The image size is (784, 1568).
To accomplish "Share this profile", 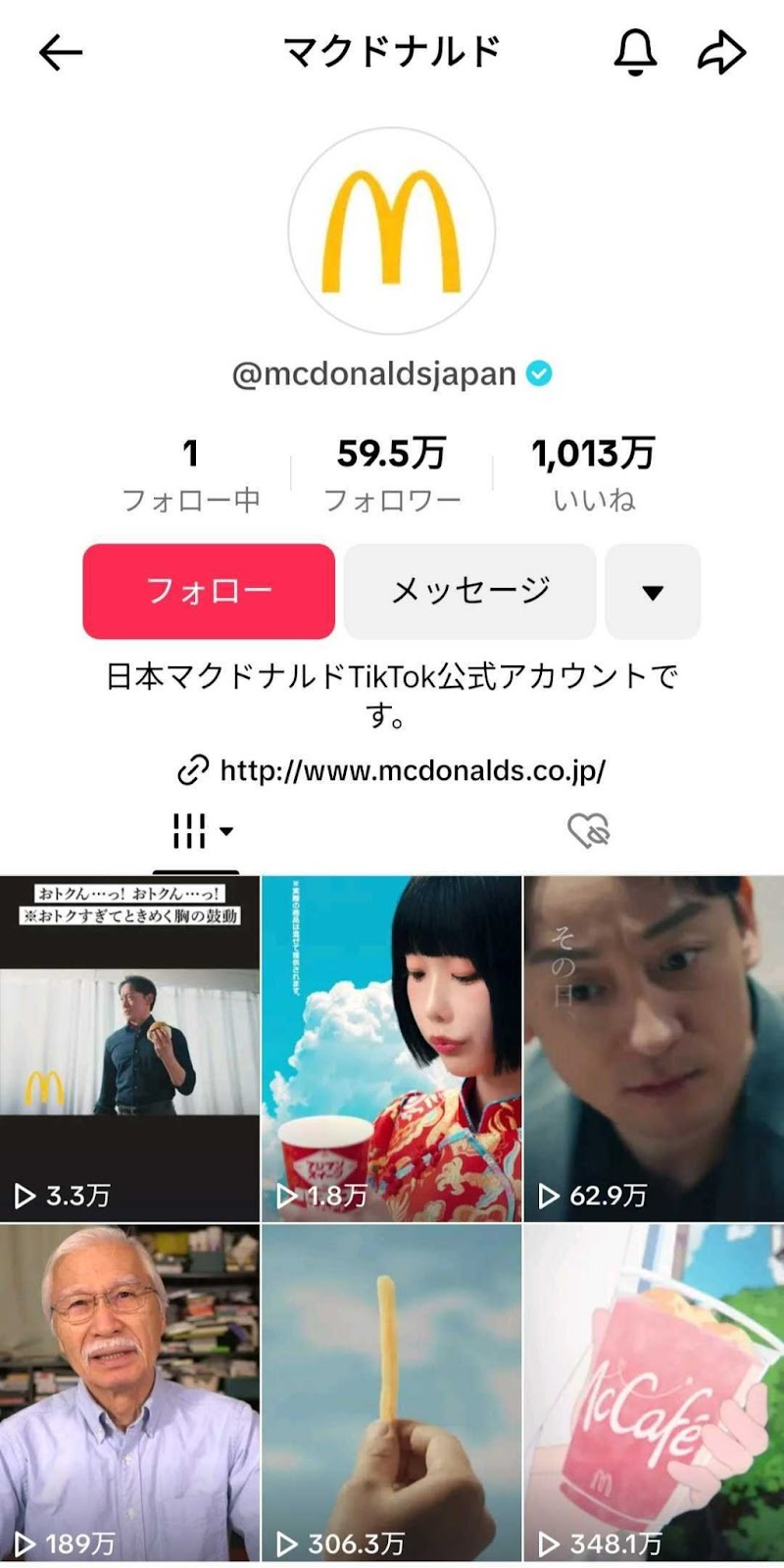I will 721,52.
